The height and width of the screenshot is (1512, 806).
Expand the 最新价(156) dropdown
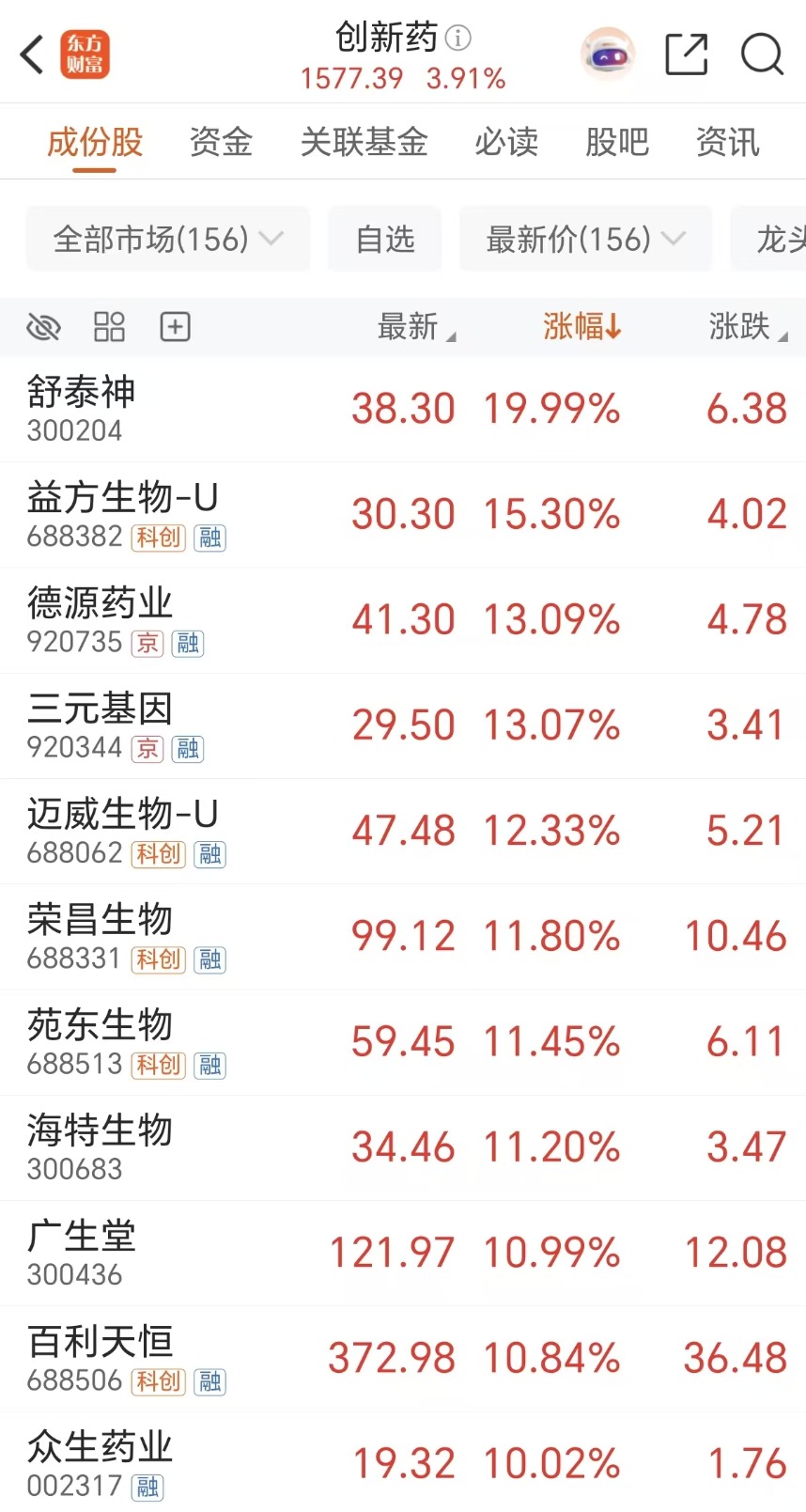[585, 240]
